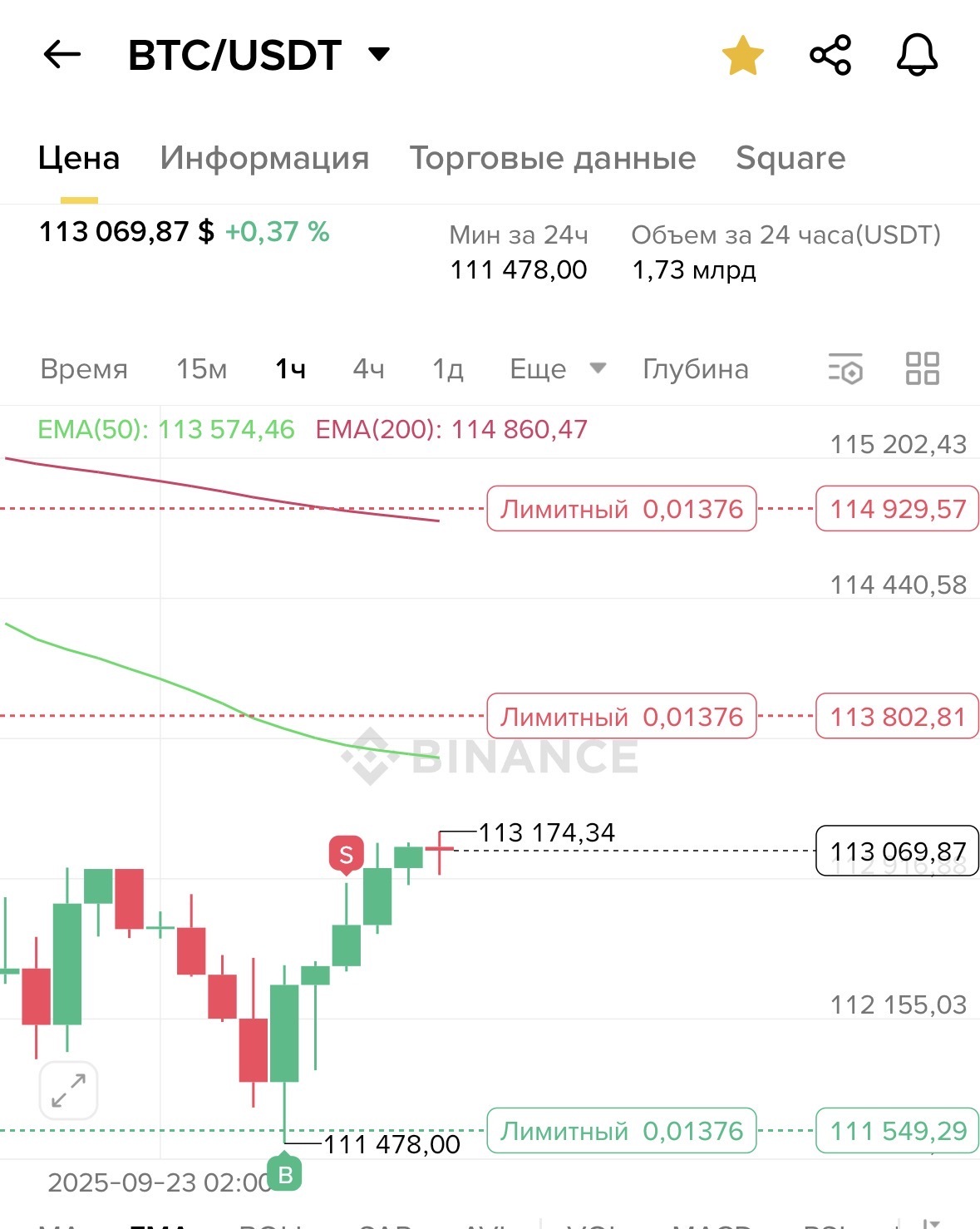
Task: Switch to the Глубина view
Action: point(696,368)
